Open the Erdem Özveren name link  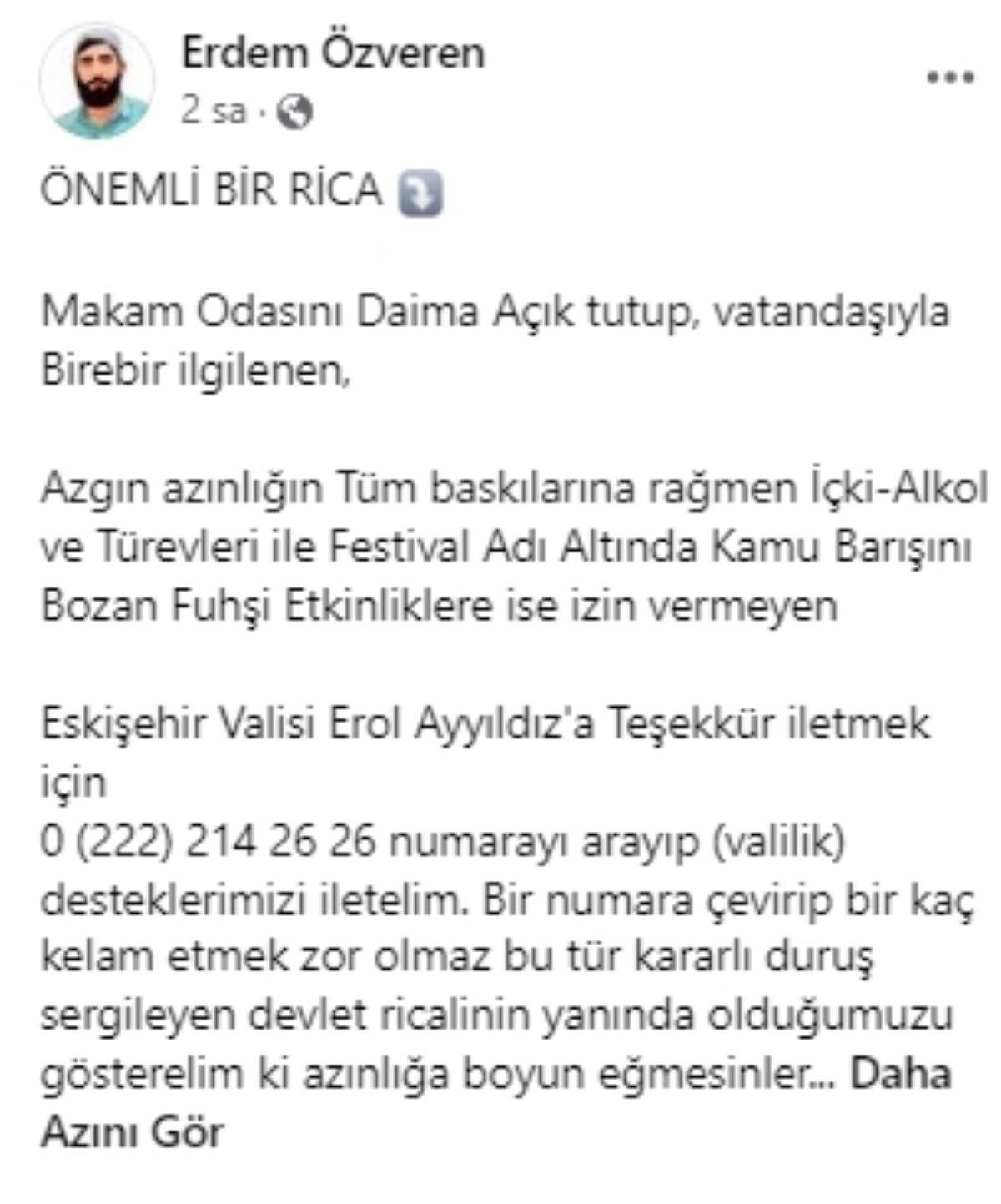(x=333, y=53)
